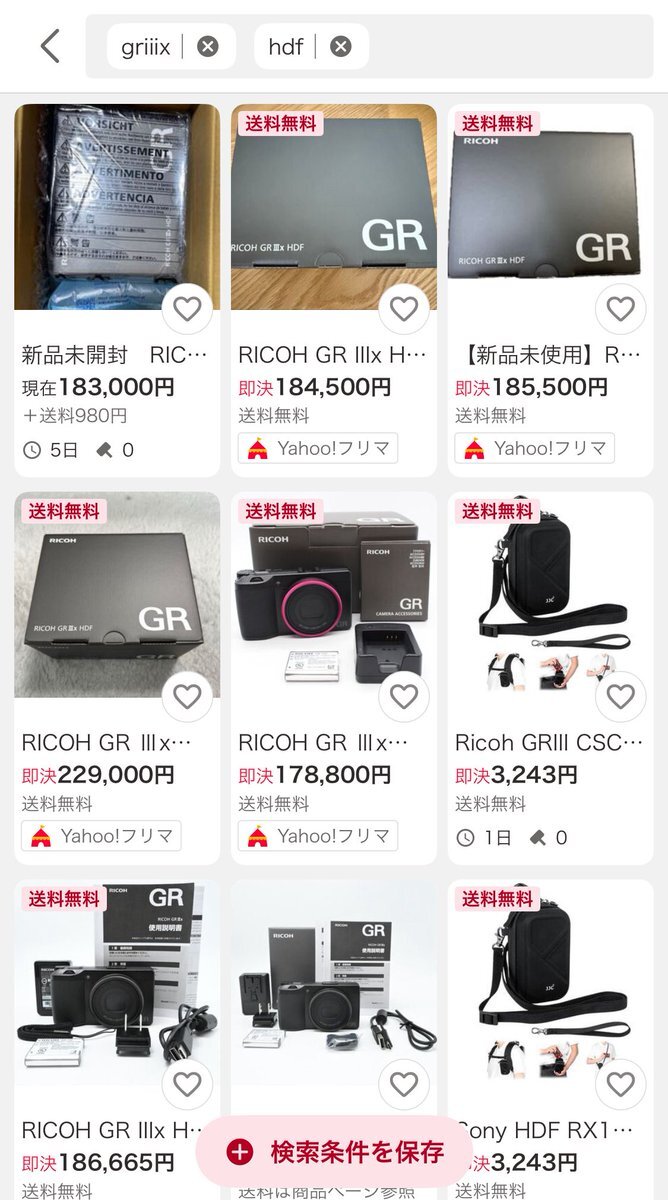Remove the griiix search keyword chip
This screenshot has width=668, height=1200.
207,46
